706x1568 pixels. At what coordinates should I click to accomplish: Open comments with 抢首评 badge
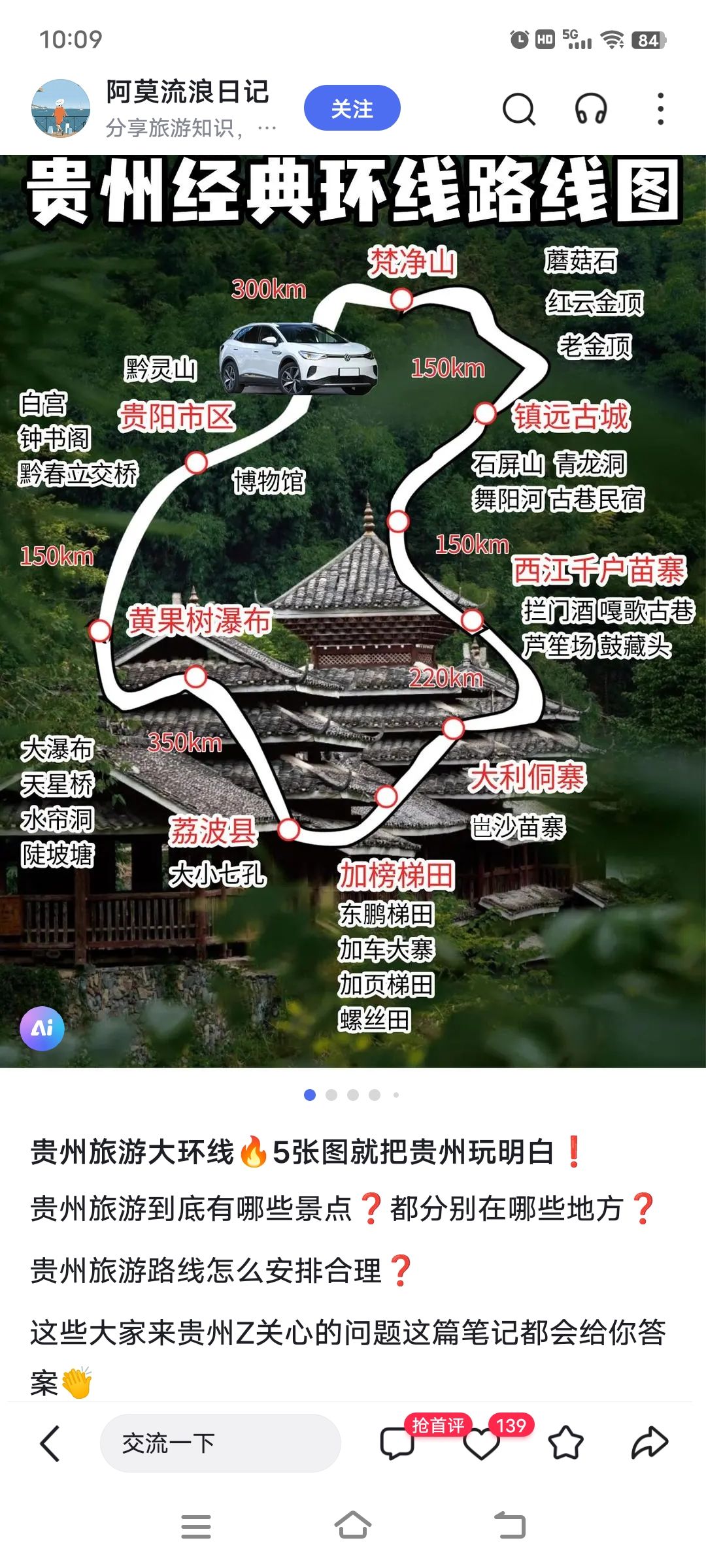[397, 1443]
